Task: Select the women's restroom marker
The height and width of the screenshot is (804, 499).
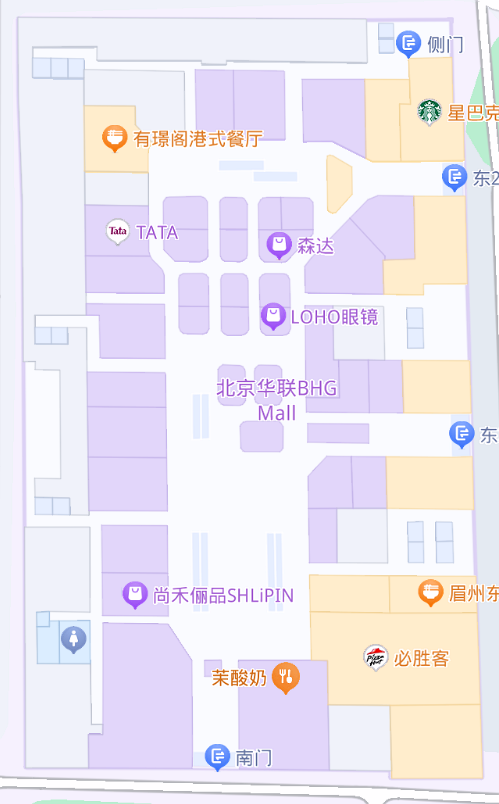Action: click(x=73, y=641)
